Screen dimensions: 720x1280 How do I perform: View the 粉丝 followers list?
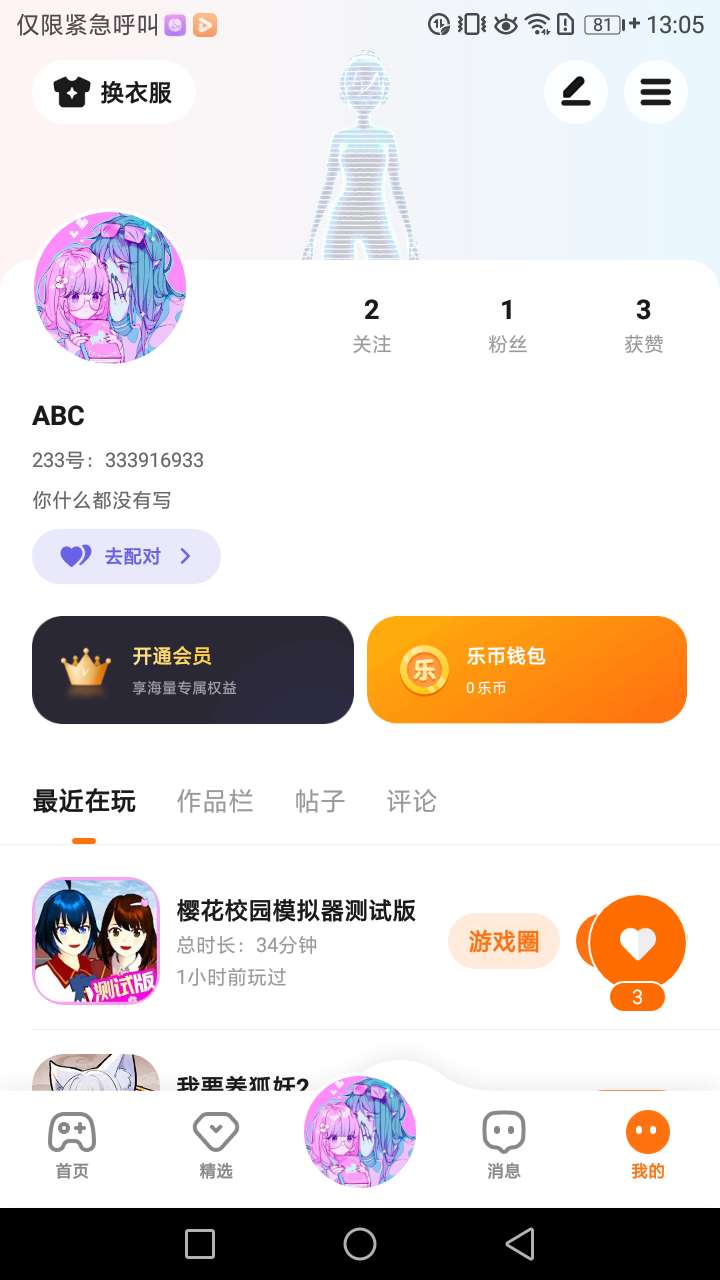pyautogui.click(x=507, y=325)
